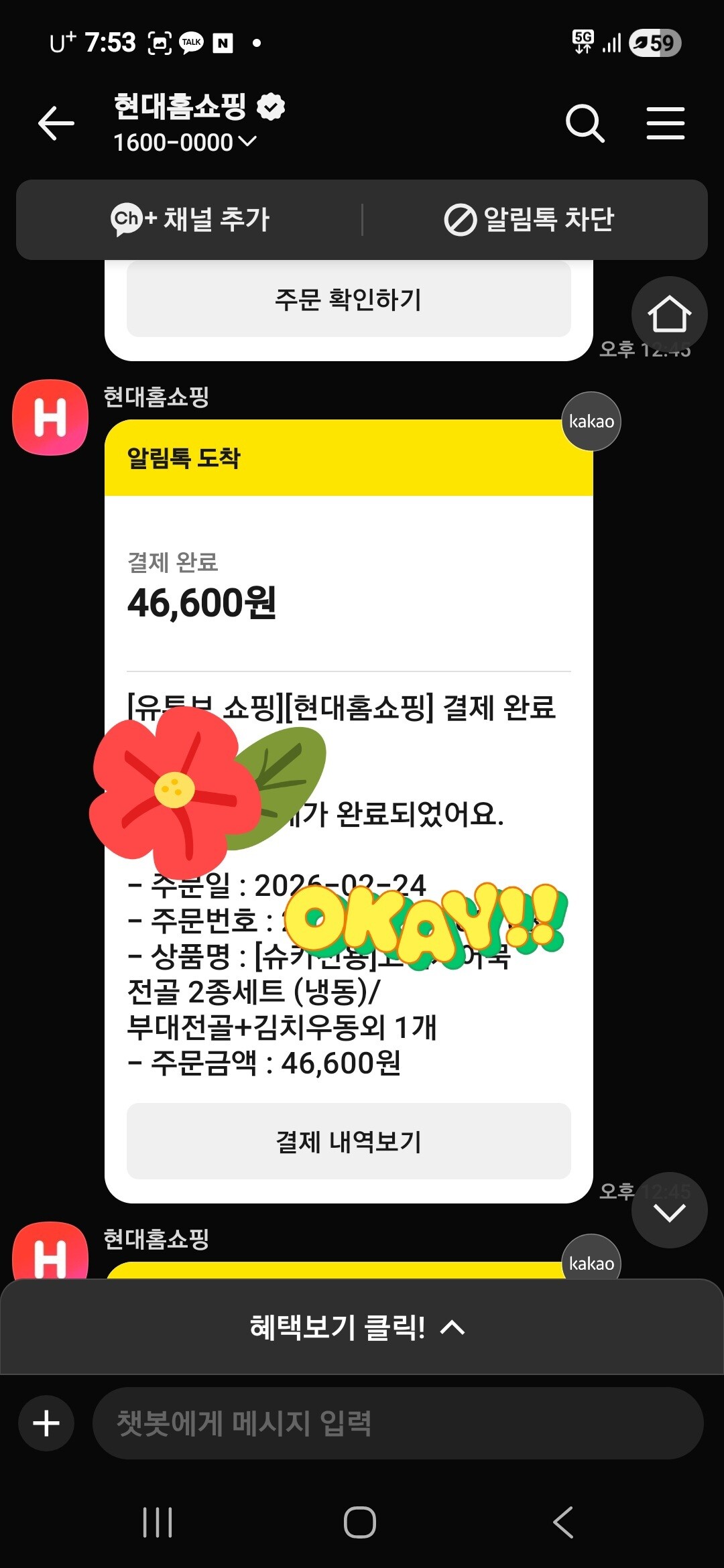Expand the 1600-0000 phone number dropdown
Image resolution: width=724 pixels, height=1568 pixels.
(x=185, y=142)
